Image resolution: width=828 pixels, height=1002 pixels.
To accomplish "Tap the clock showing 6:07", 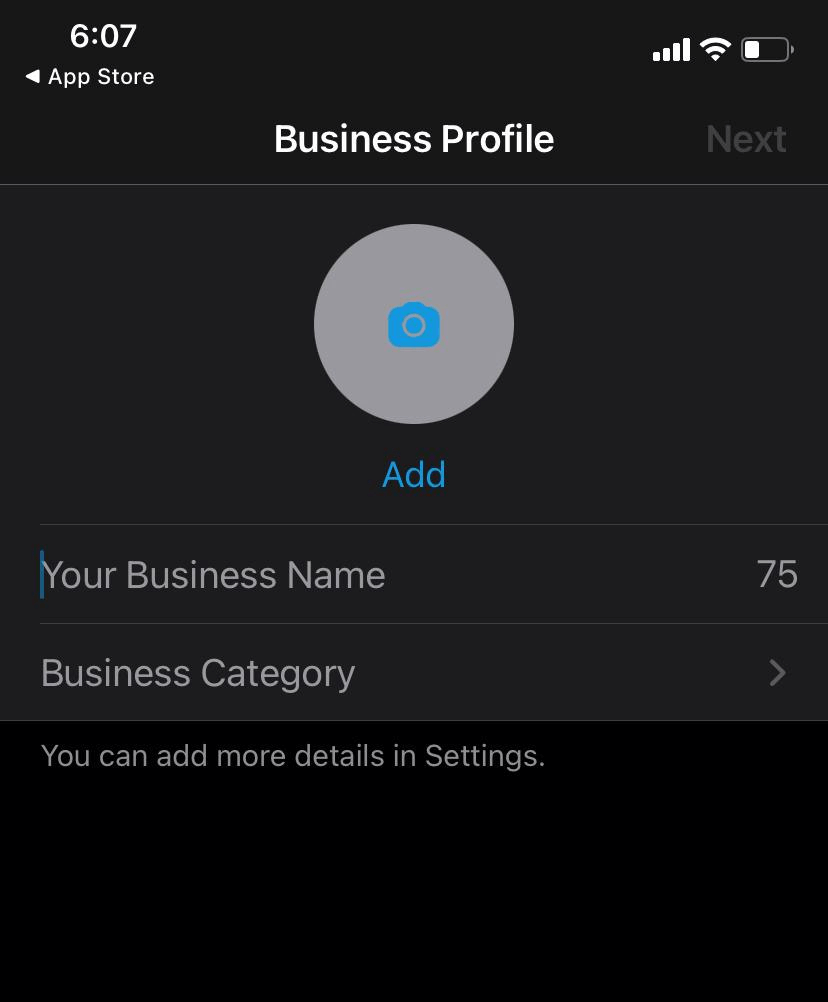I will 104,36.
